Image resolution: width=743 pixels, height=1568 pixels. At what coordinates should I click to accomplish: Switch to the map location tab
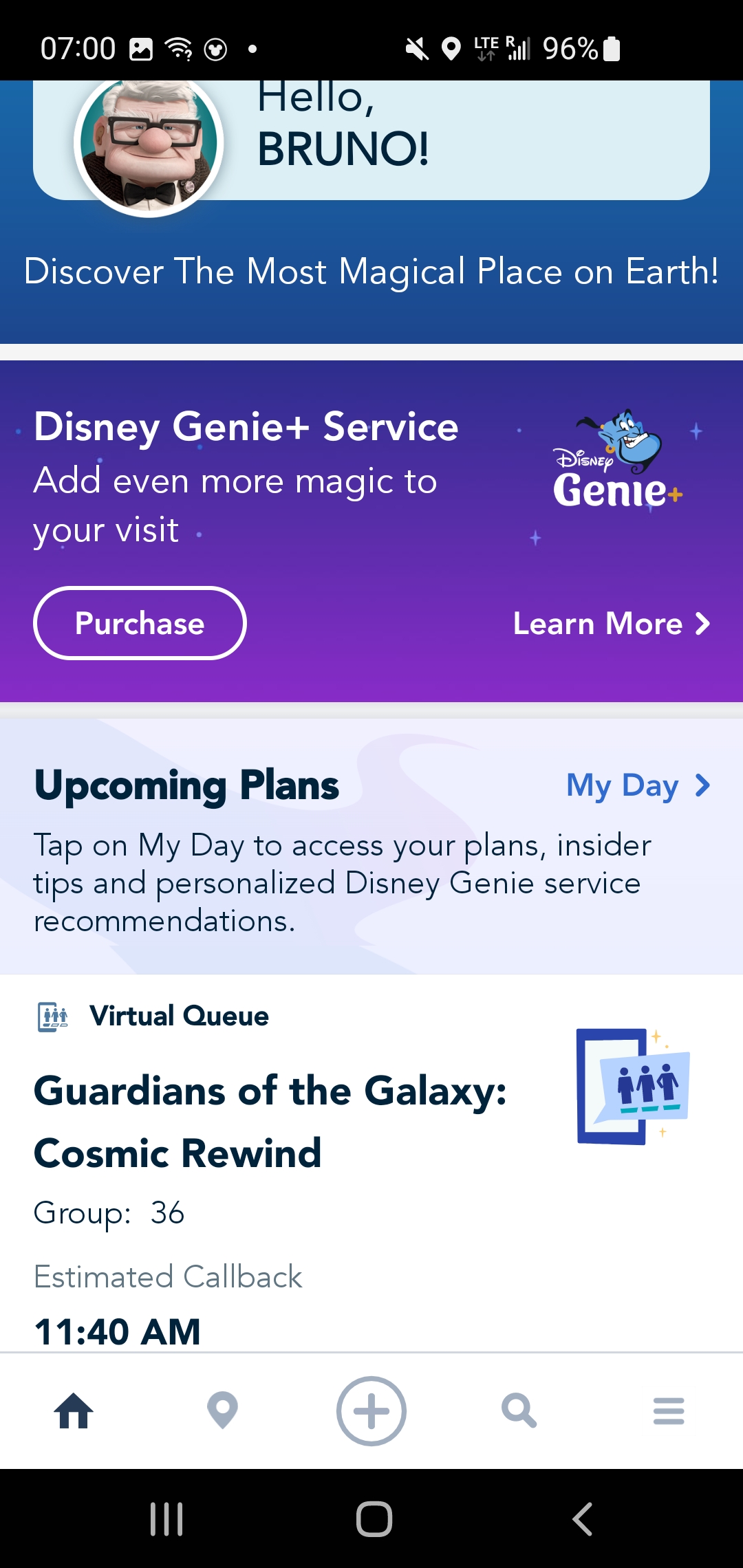(222, 1411)
